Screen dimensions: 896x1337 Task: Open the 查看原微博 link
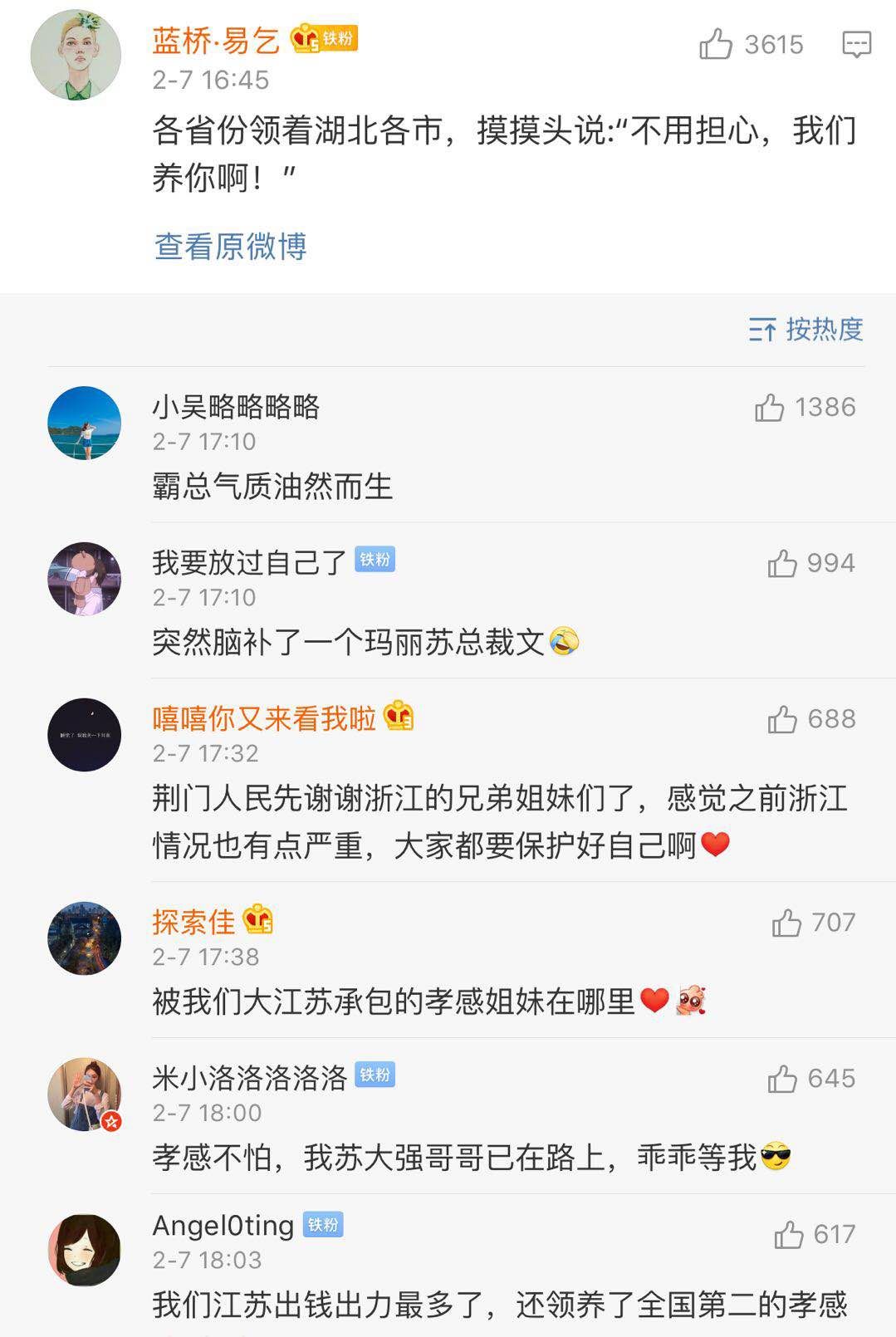click(x=230, y=246)
